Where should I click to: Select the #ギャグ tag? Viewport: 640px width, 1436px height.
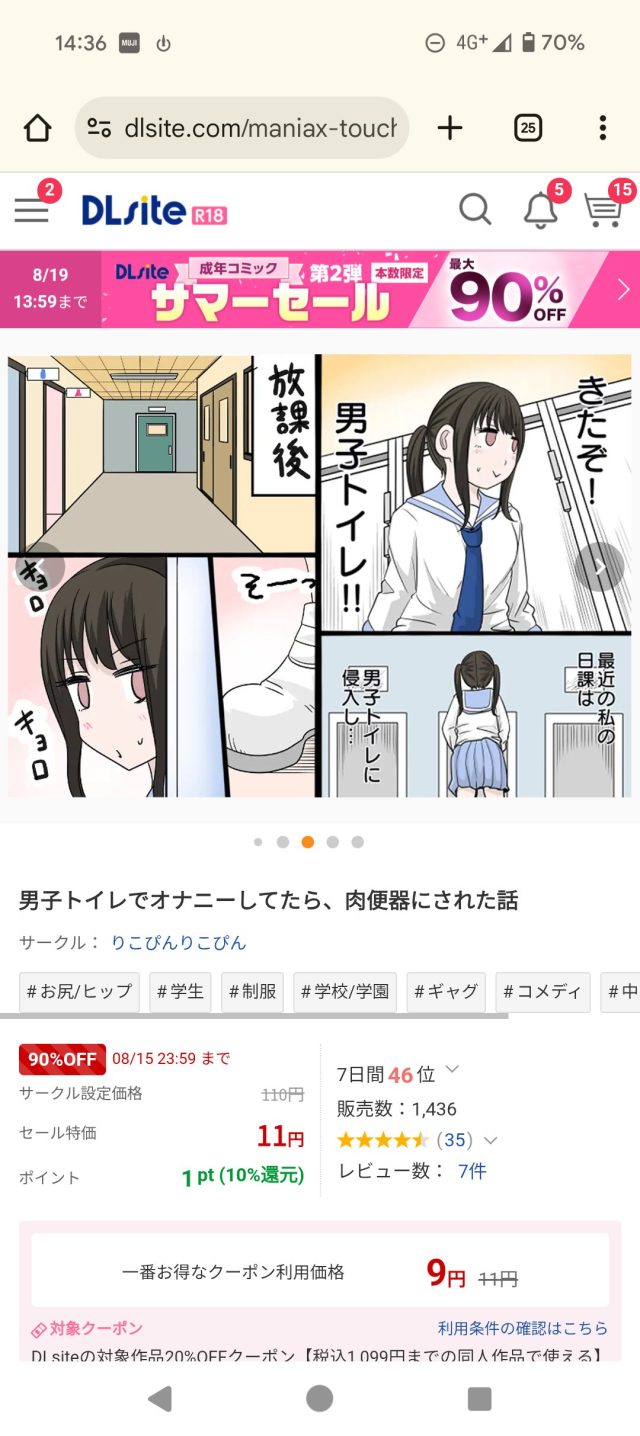click(446, 991)
